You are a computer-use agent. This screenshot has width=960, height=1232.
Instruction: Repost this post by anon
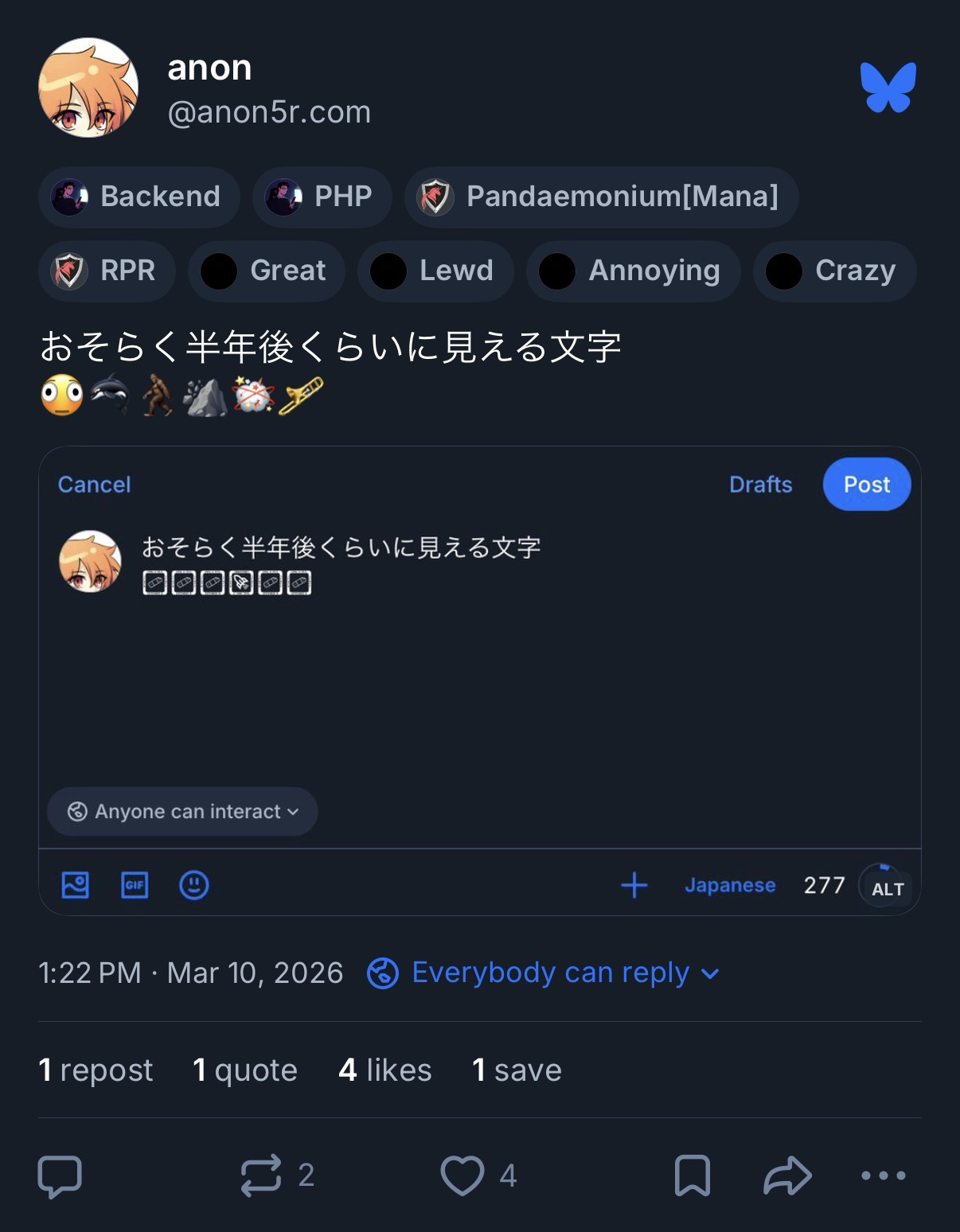point(262,1175)
